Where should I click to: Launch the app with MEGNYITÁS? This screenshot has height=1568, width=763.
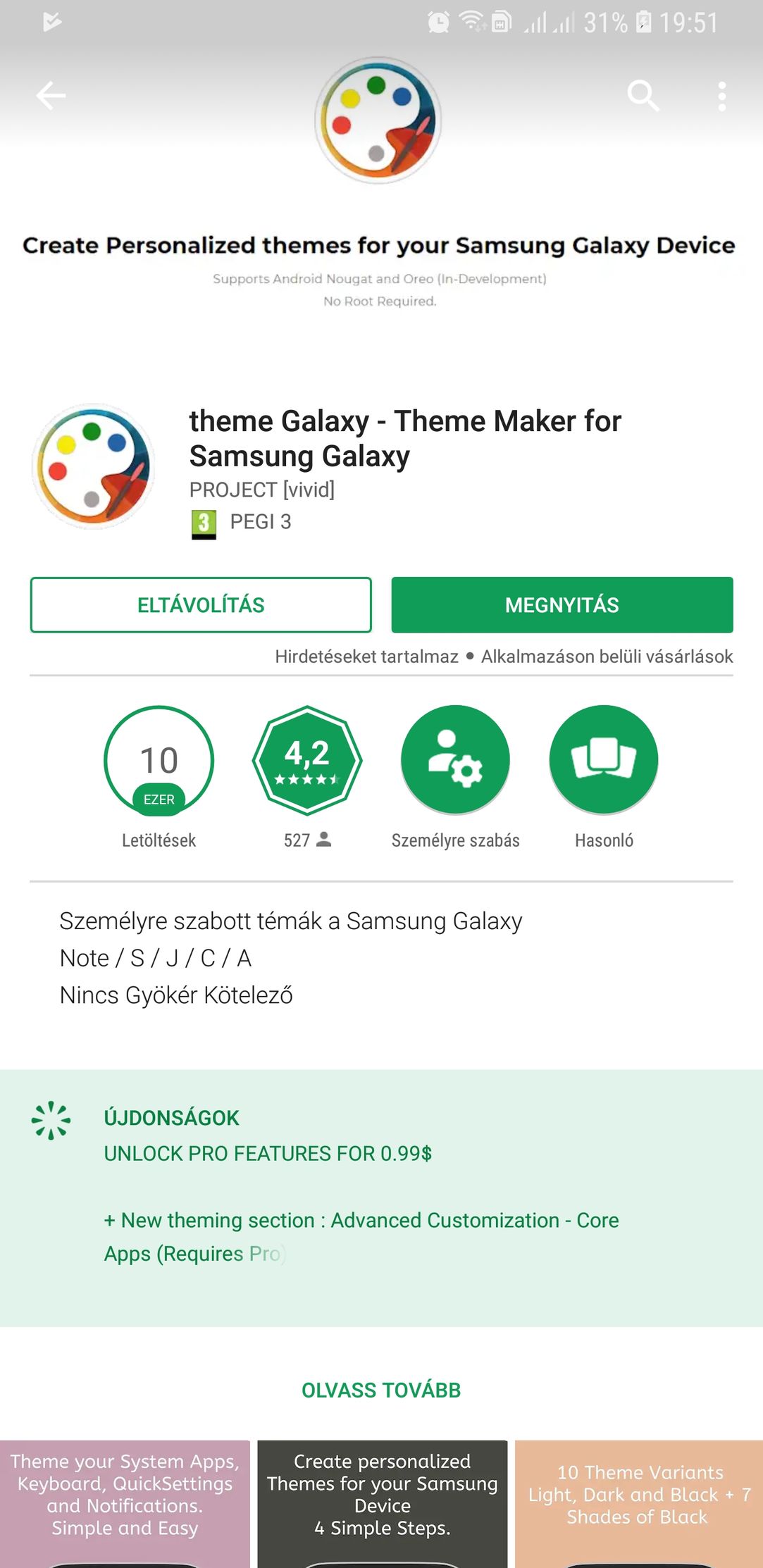click(x=562, y=605)
